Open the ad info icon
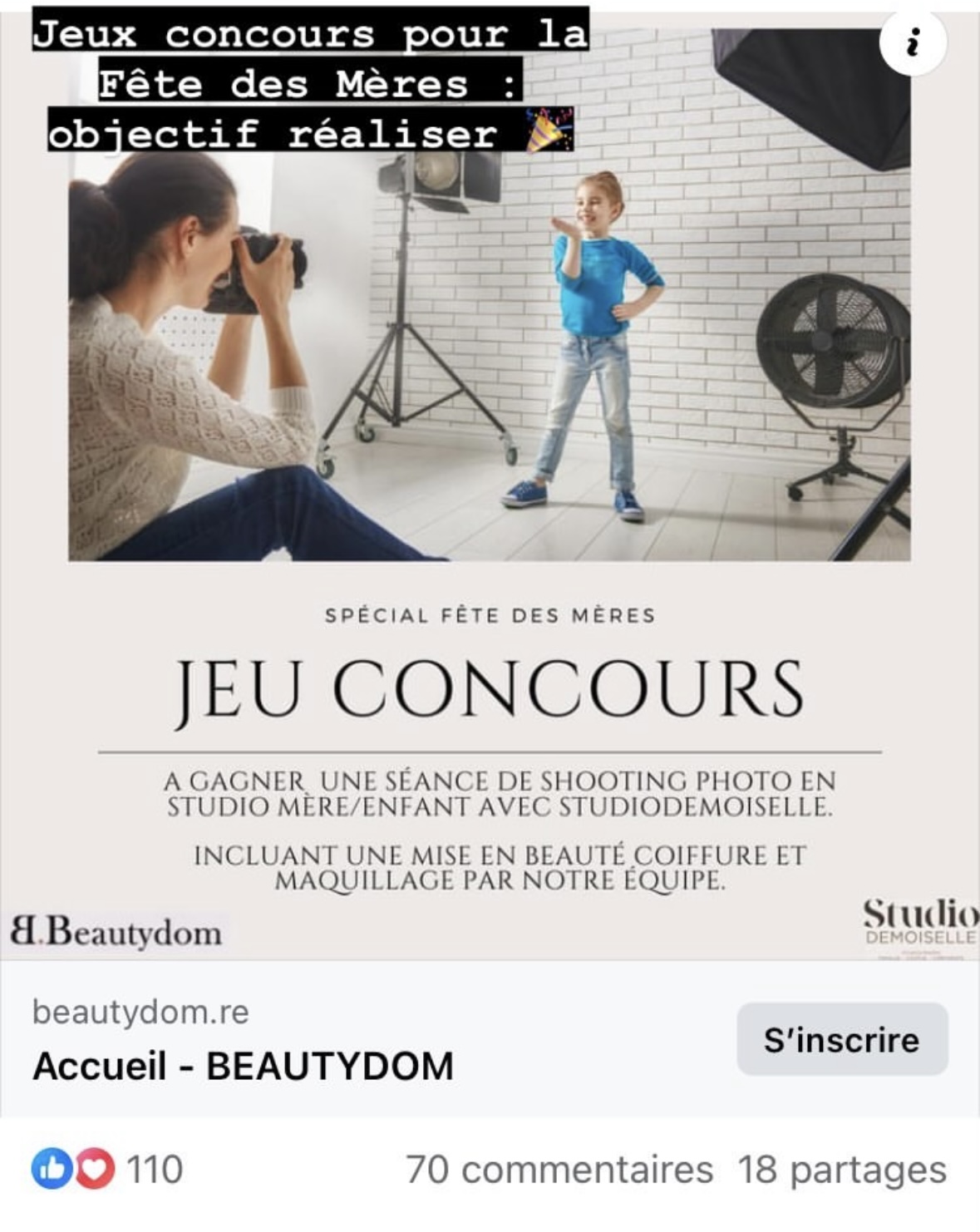This screenshot has width=980, height=1232. (x=913, y=42)
